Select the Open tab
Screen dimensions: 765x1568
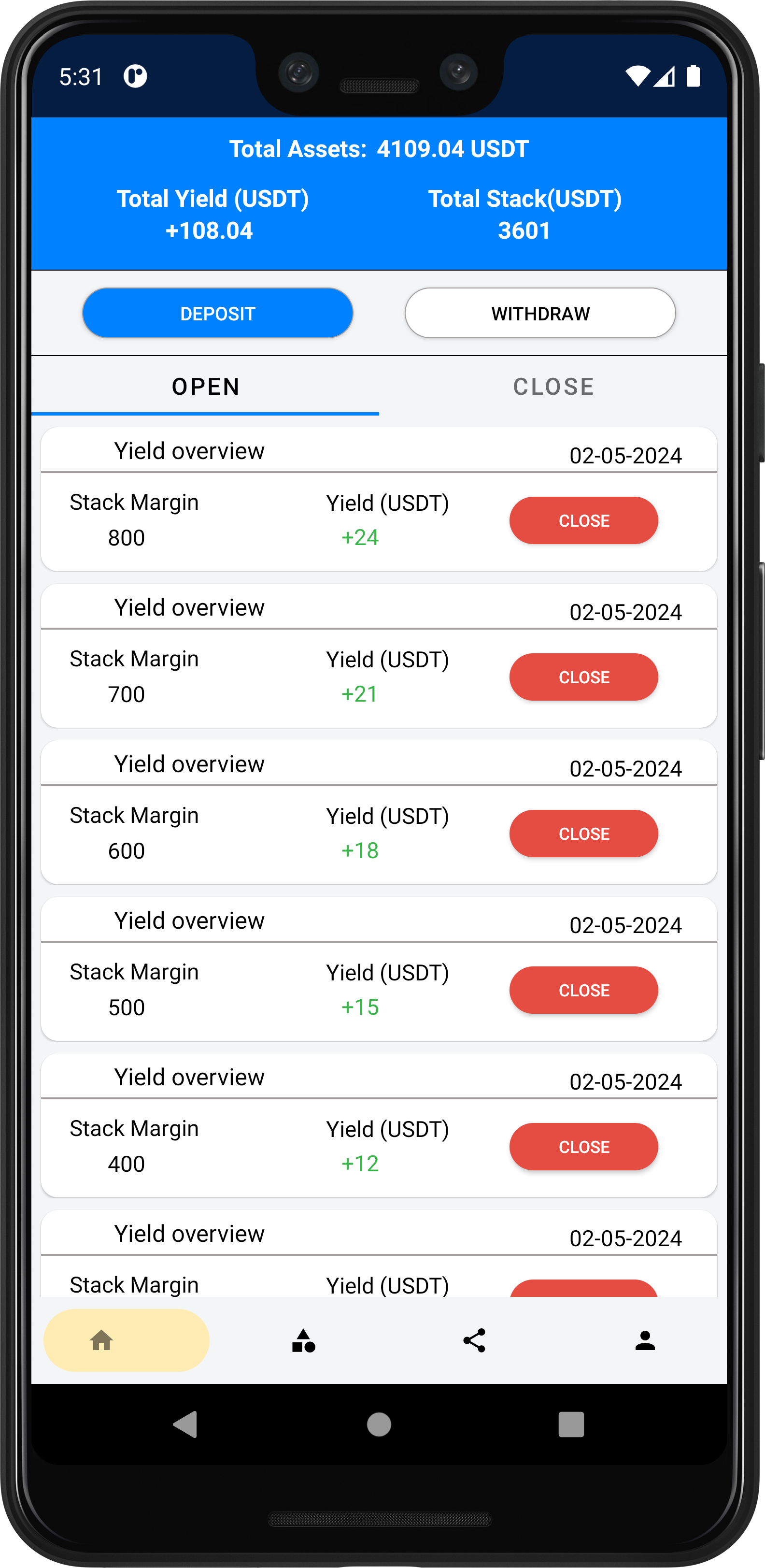tap(205, 387)
